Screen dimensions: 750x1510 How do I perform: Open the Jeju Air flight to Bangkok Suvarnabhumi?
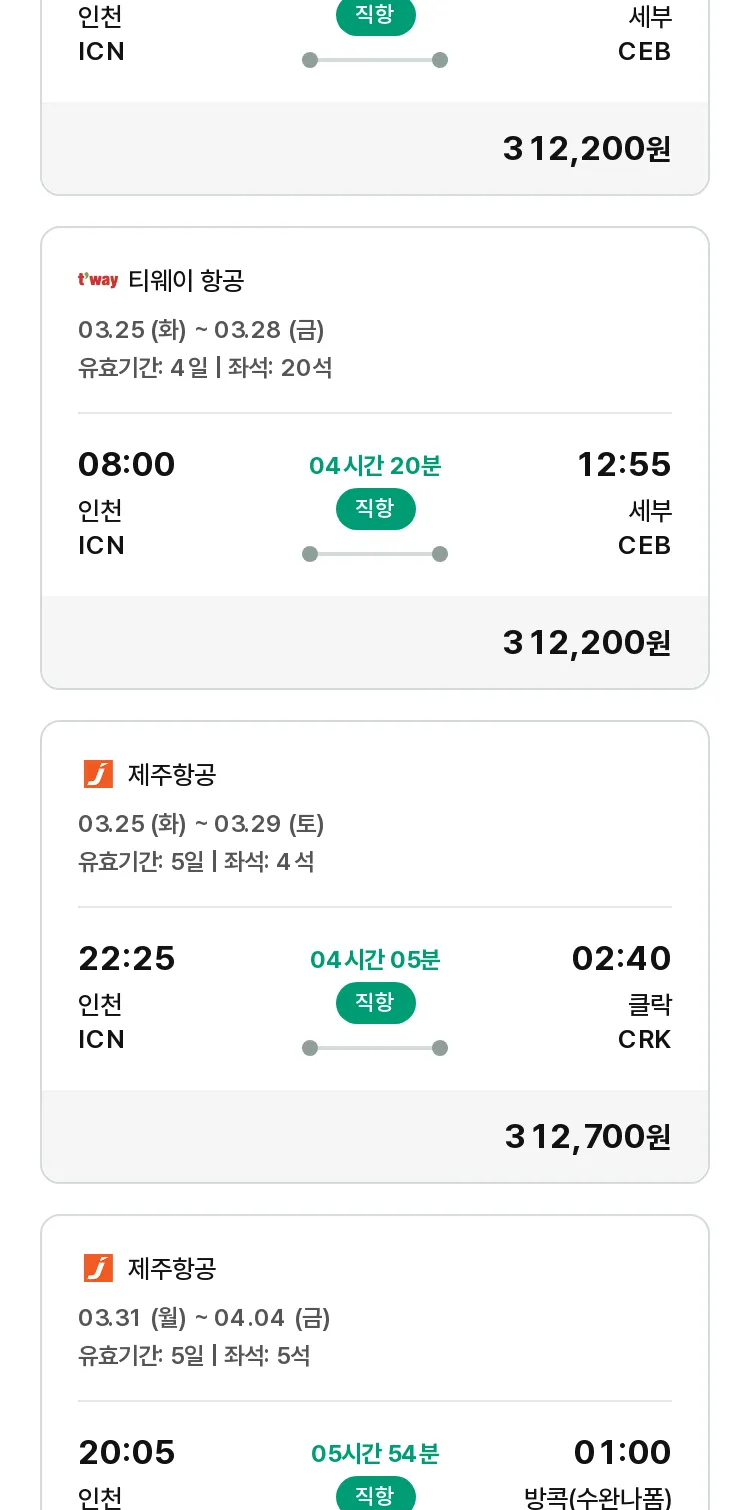[375, 1362]
